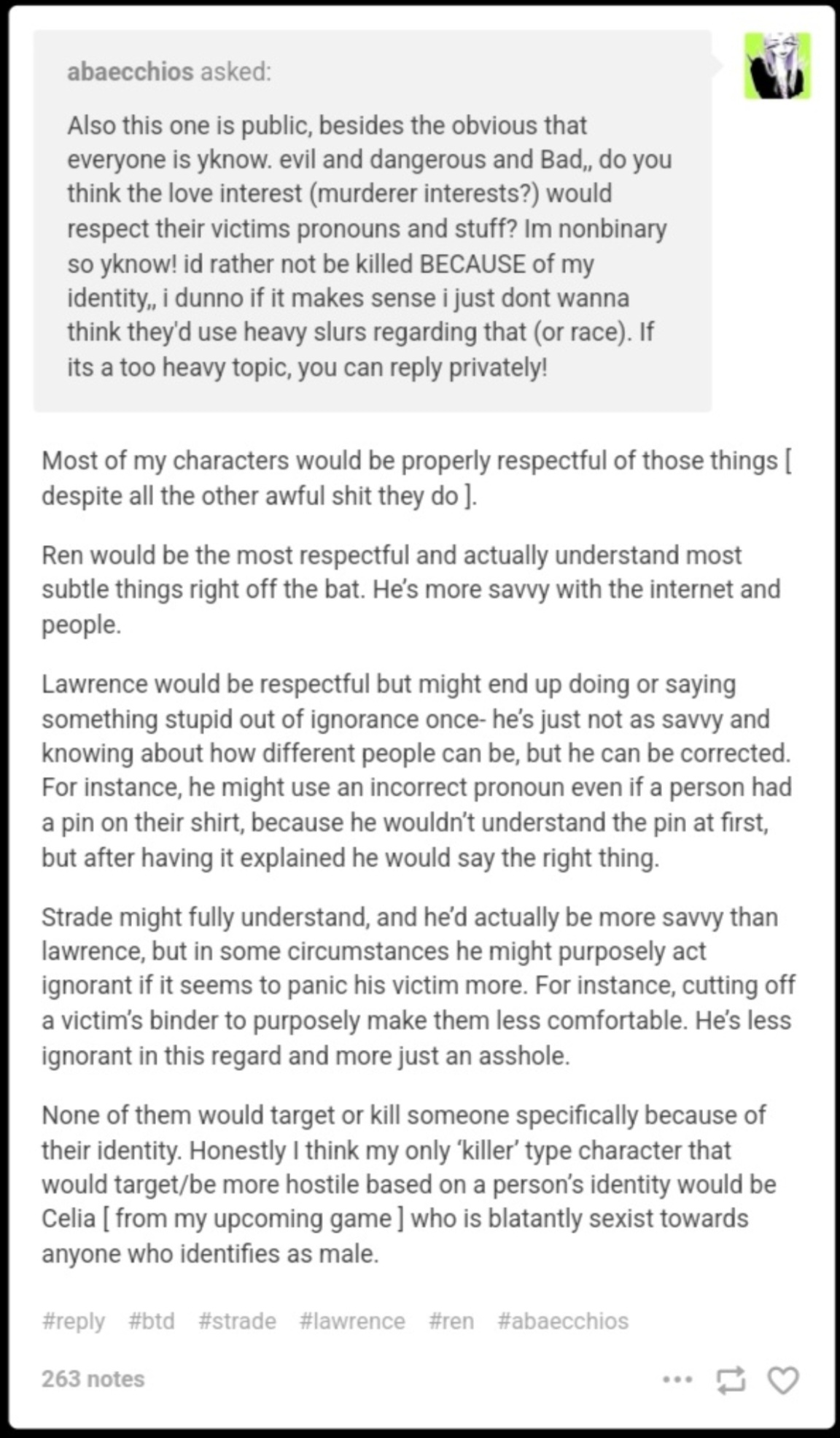View posts tagged #abaecchios
The width and height of the screenshot is (840, 1438).
[563, 1321]
